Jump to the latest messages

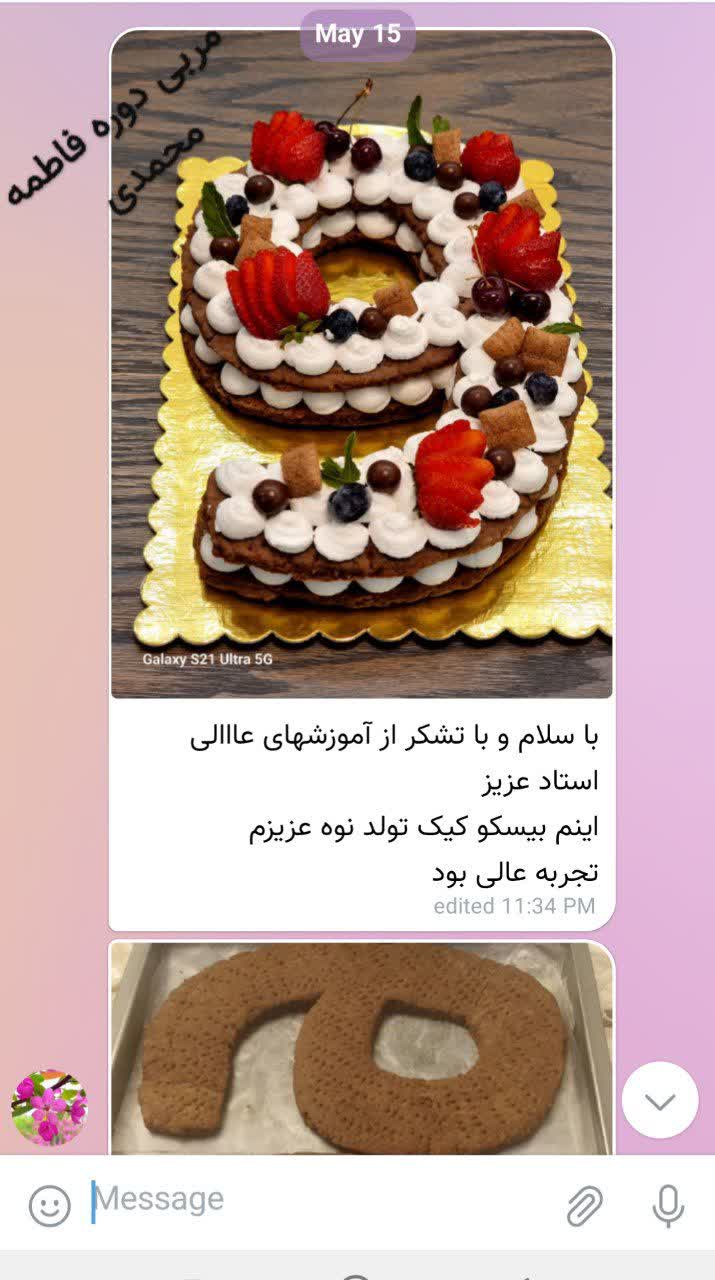pos(659,1100)
